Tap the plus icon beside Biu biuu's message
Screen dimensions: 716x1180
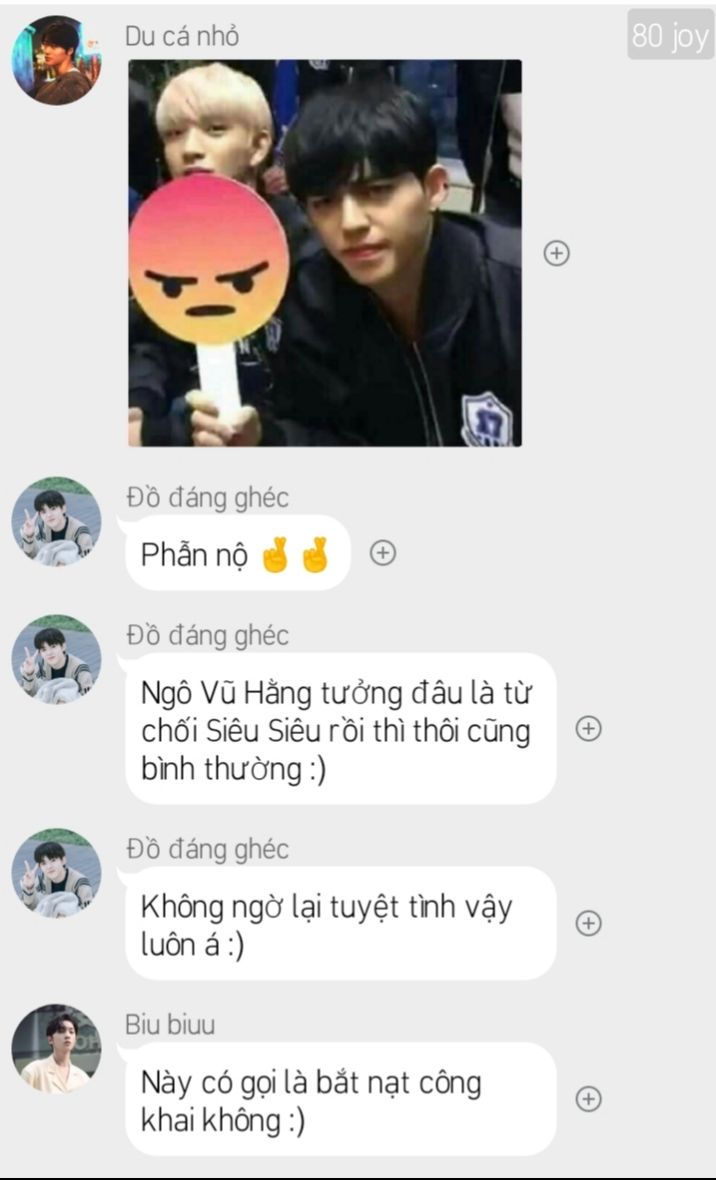(589, 1100)
